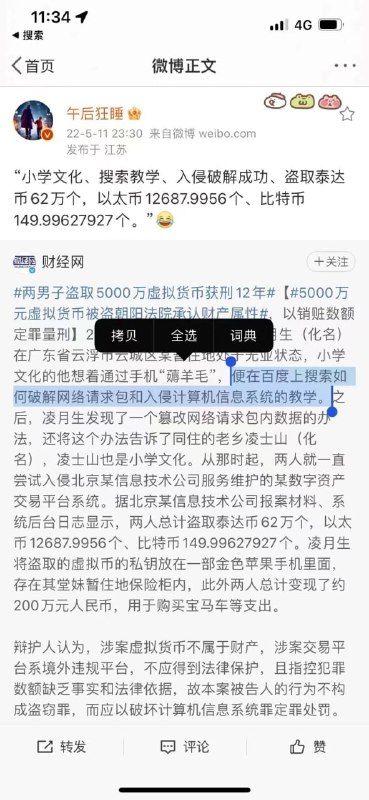Favorite this post with the star icon
This screenshot has width=369, height=800.
347,114
